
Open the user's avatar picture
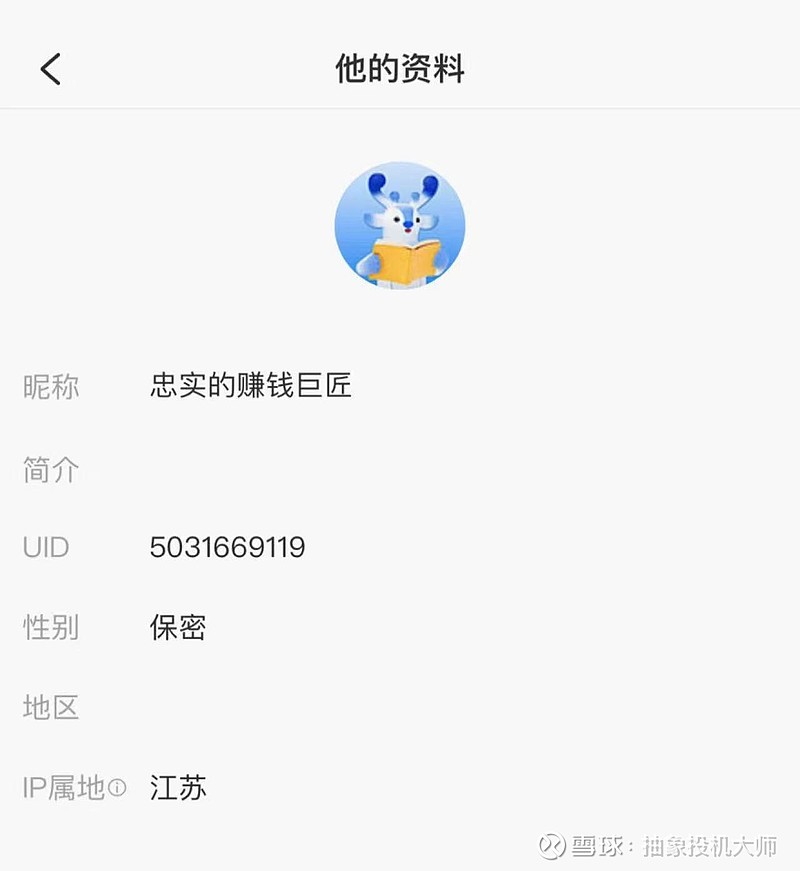399,226
